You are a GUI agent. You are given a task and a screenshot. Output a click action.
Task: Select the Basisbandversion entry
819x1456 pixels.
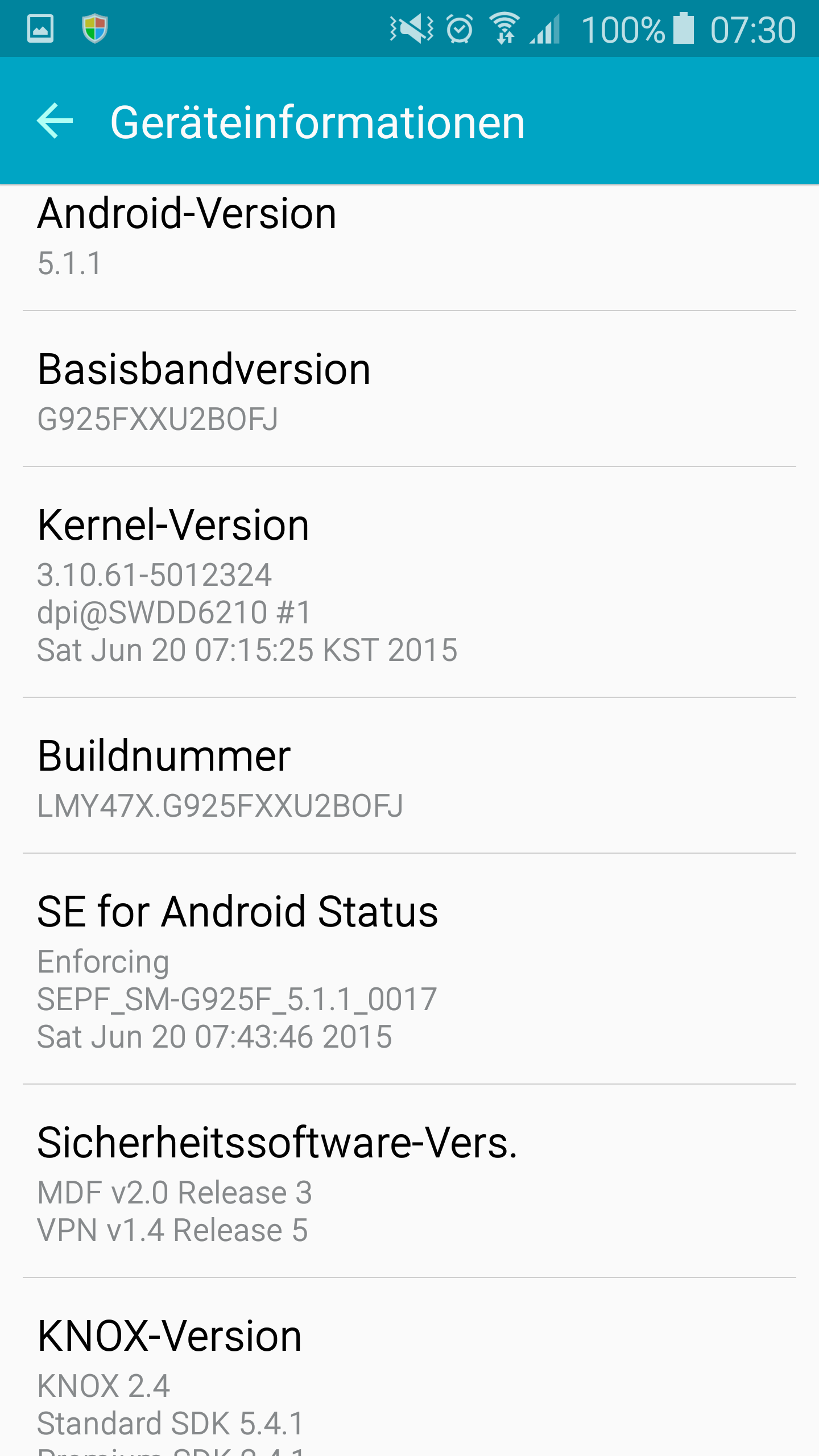[x=409, y=389]
